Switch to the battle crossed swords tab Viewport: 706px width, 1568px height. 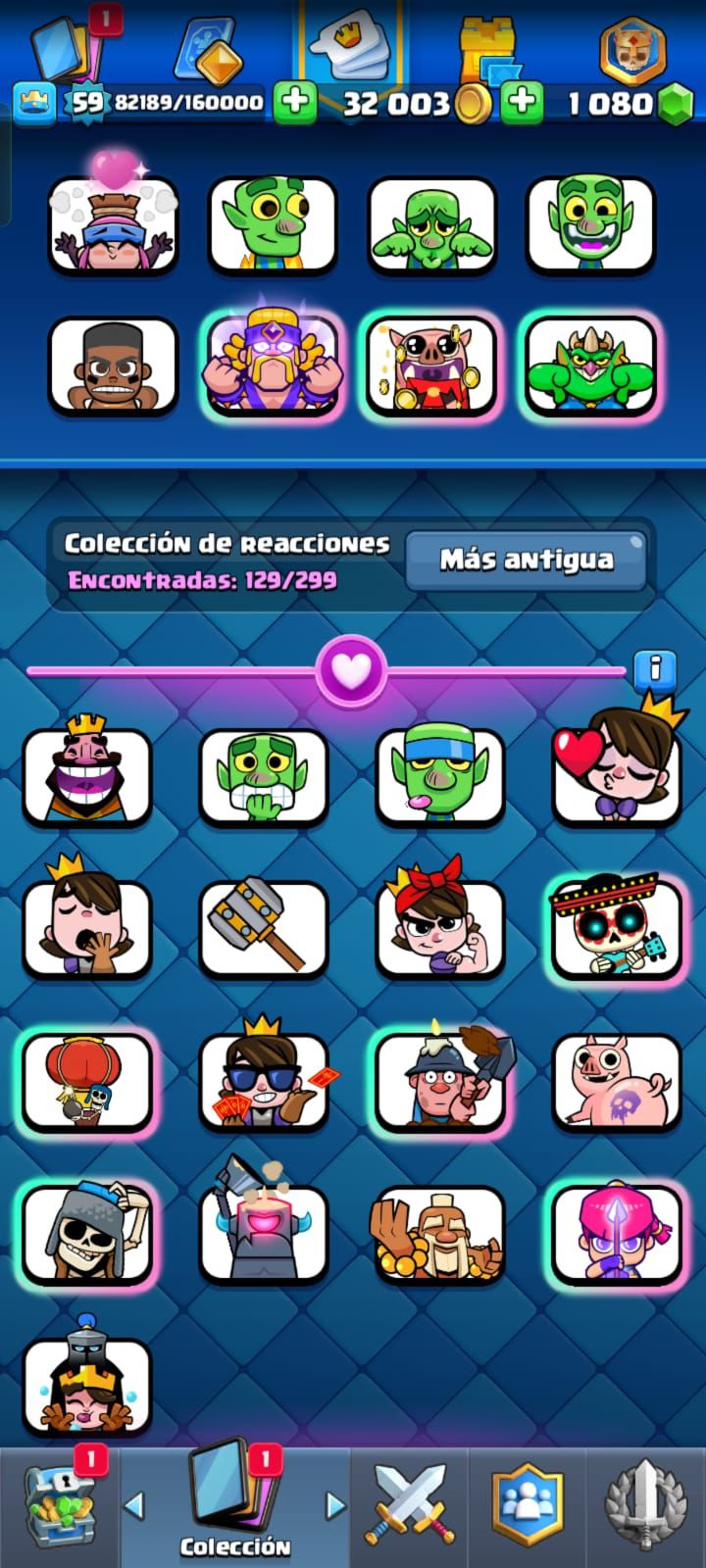[409, 1505]
